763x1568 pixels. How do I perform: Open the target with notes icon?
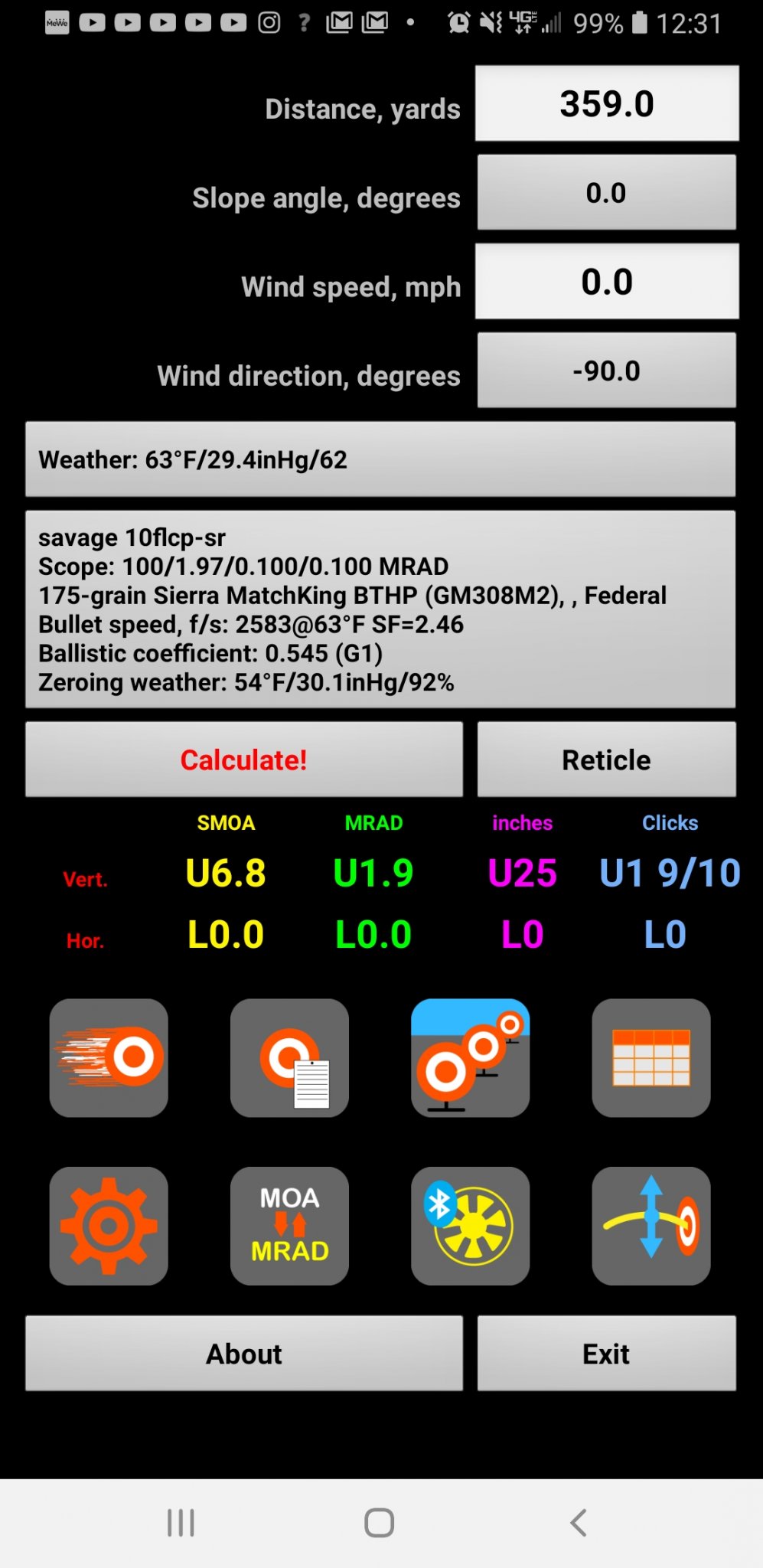click(289, 1057)
